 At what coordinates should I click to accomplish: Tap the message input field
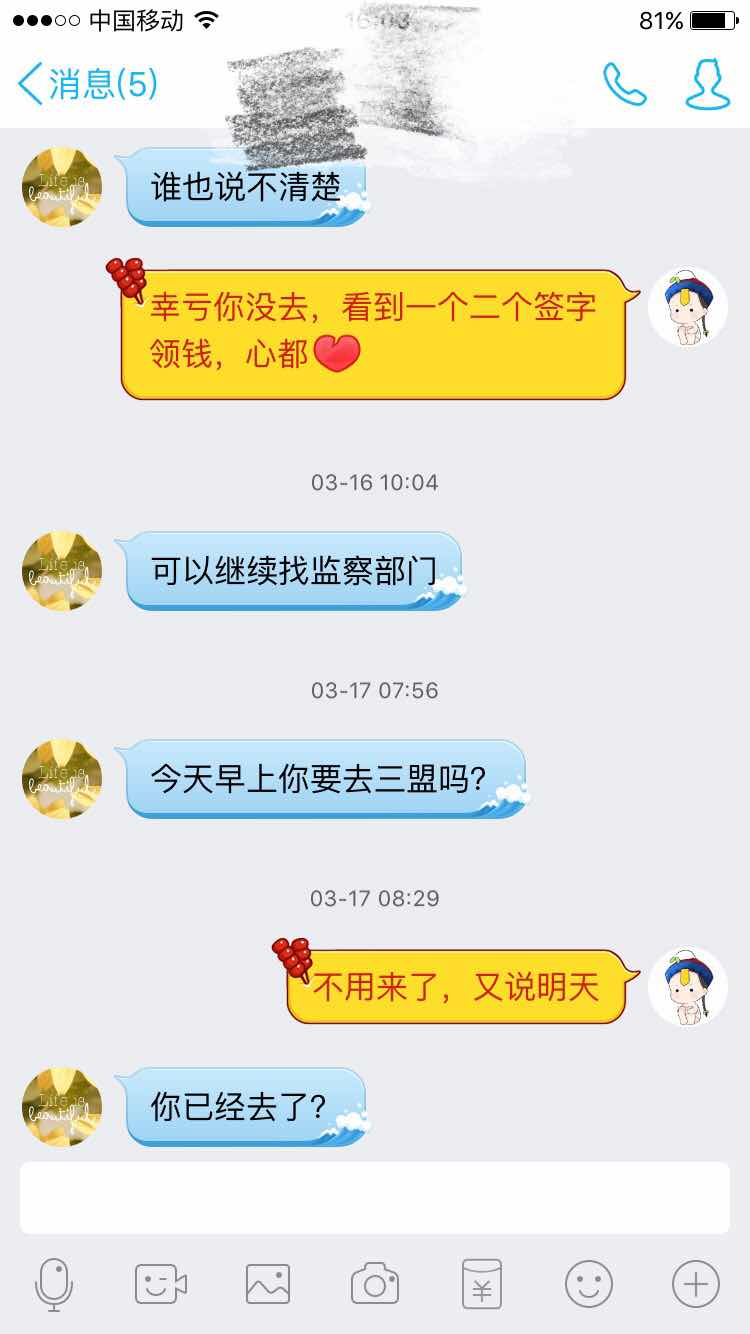click(x=374, y=1197)
